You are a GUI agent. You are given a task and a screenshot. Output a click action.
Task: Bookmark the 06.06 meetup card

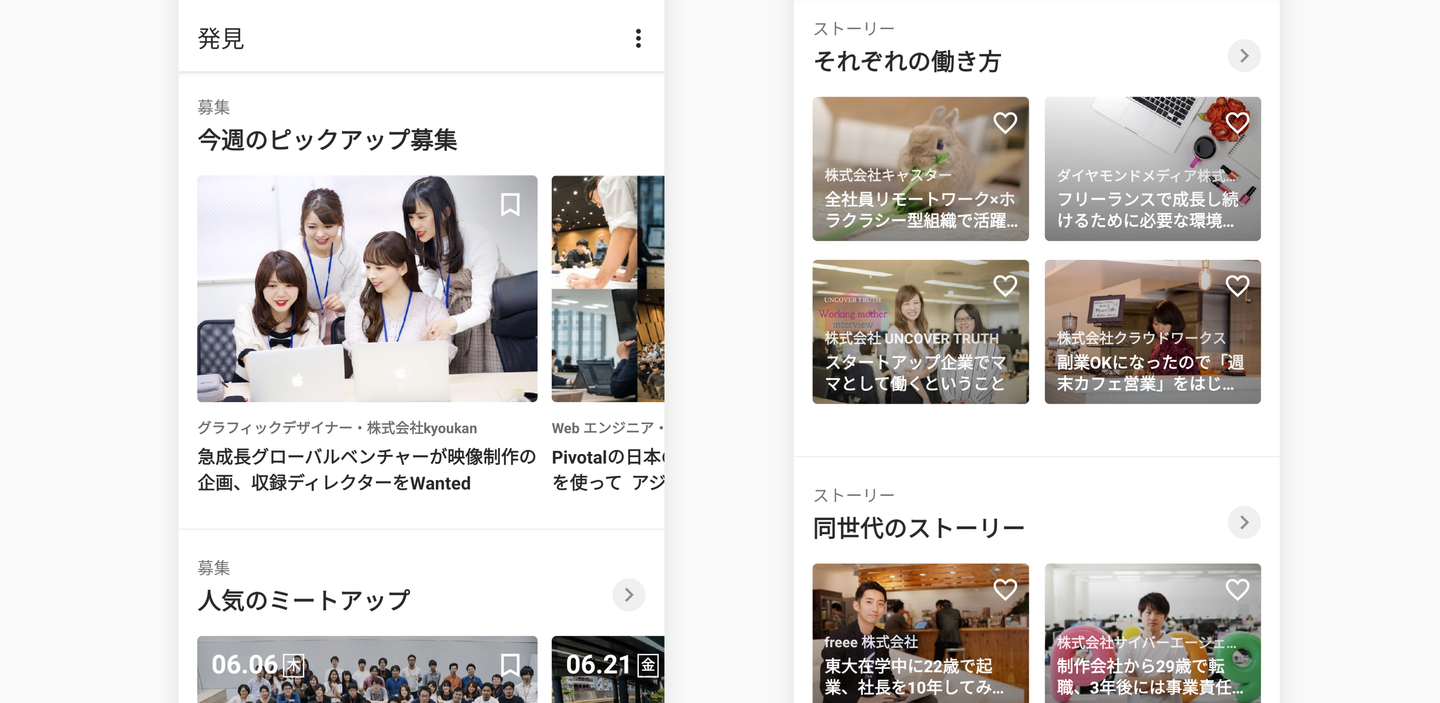(x=510, y=665)
